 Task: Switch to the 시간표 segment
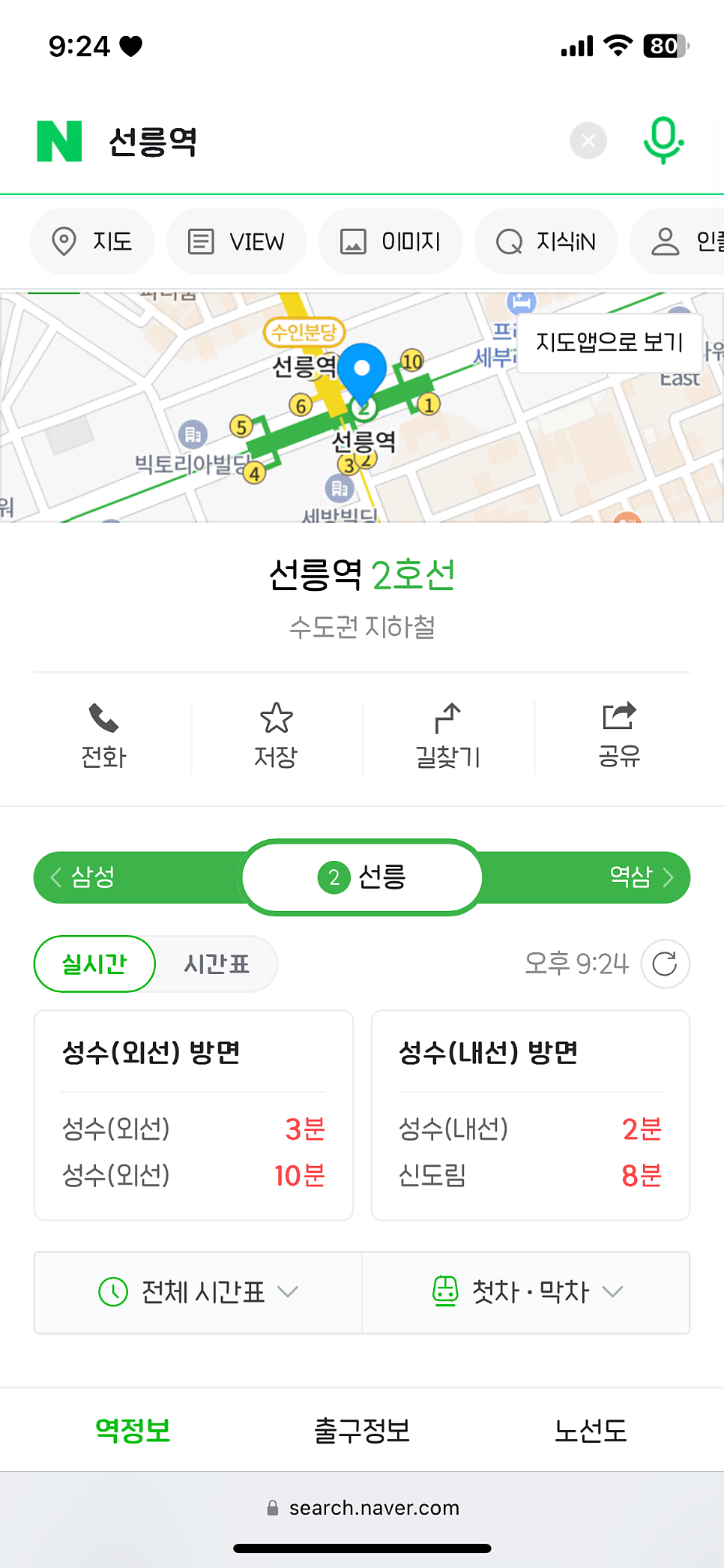pos(217,964)
